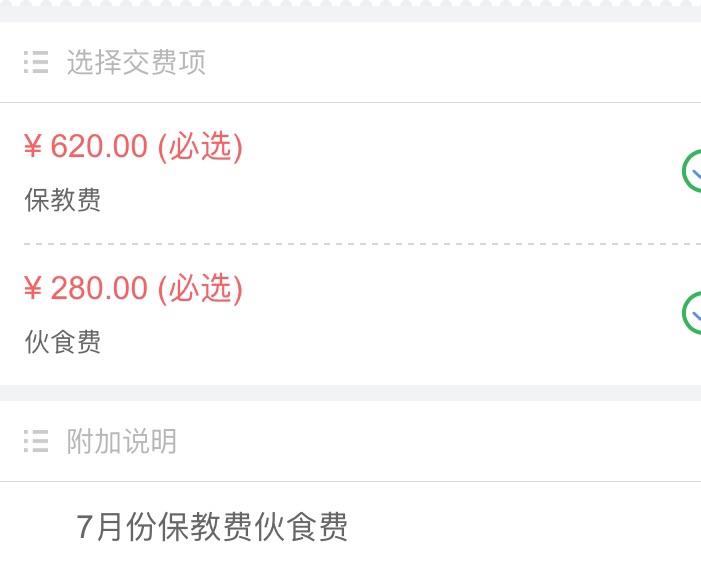The width and height of the screenshot is (701, 583).
Task: Toggle the 保教费 ¥620.00 checkbox
Action: (692, 171)
